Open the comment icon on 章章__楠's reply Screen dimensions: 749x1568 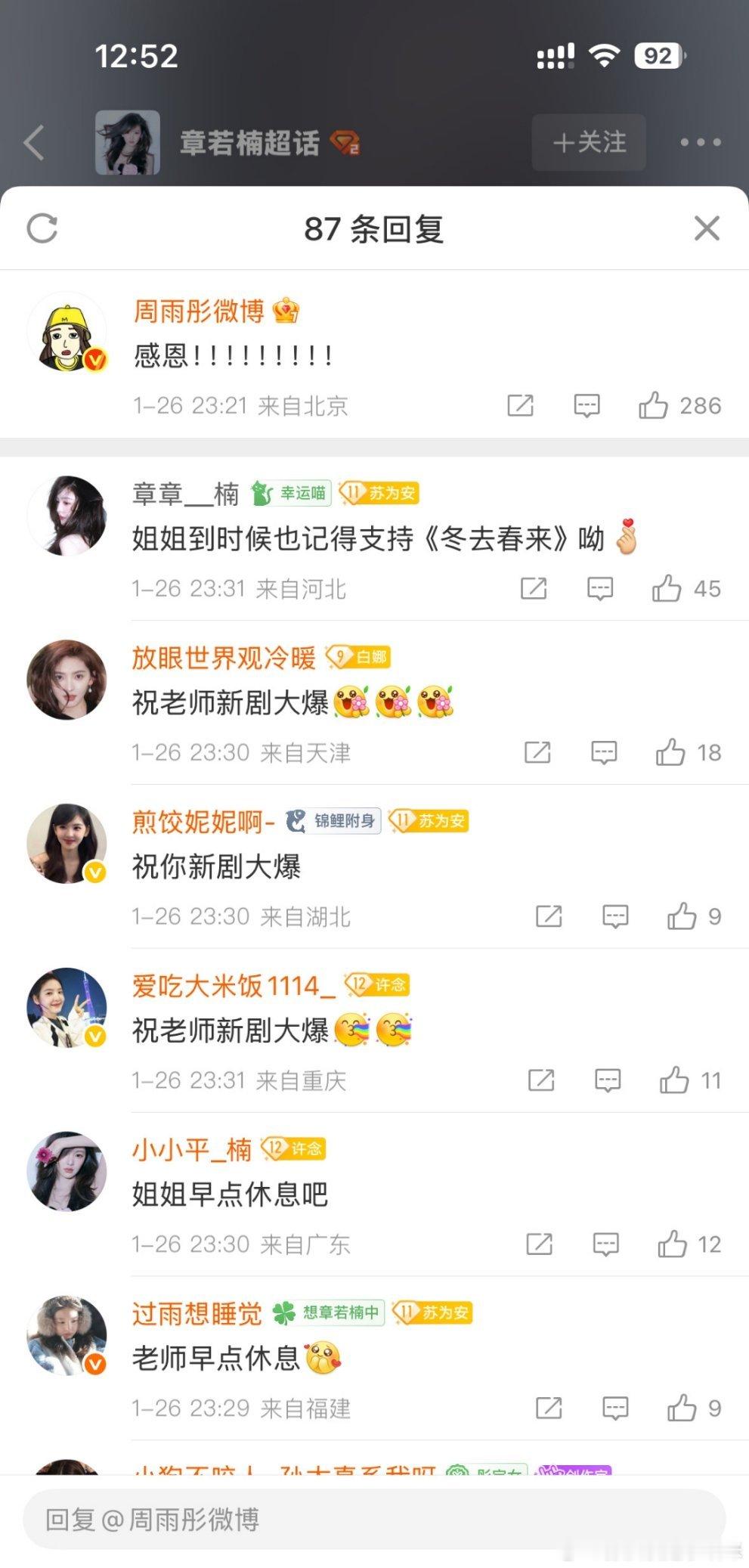(599, 588)
